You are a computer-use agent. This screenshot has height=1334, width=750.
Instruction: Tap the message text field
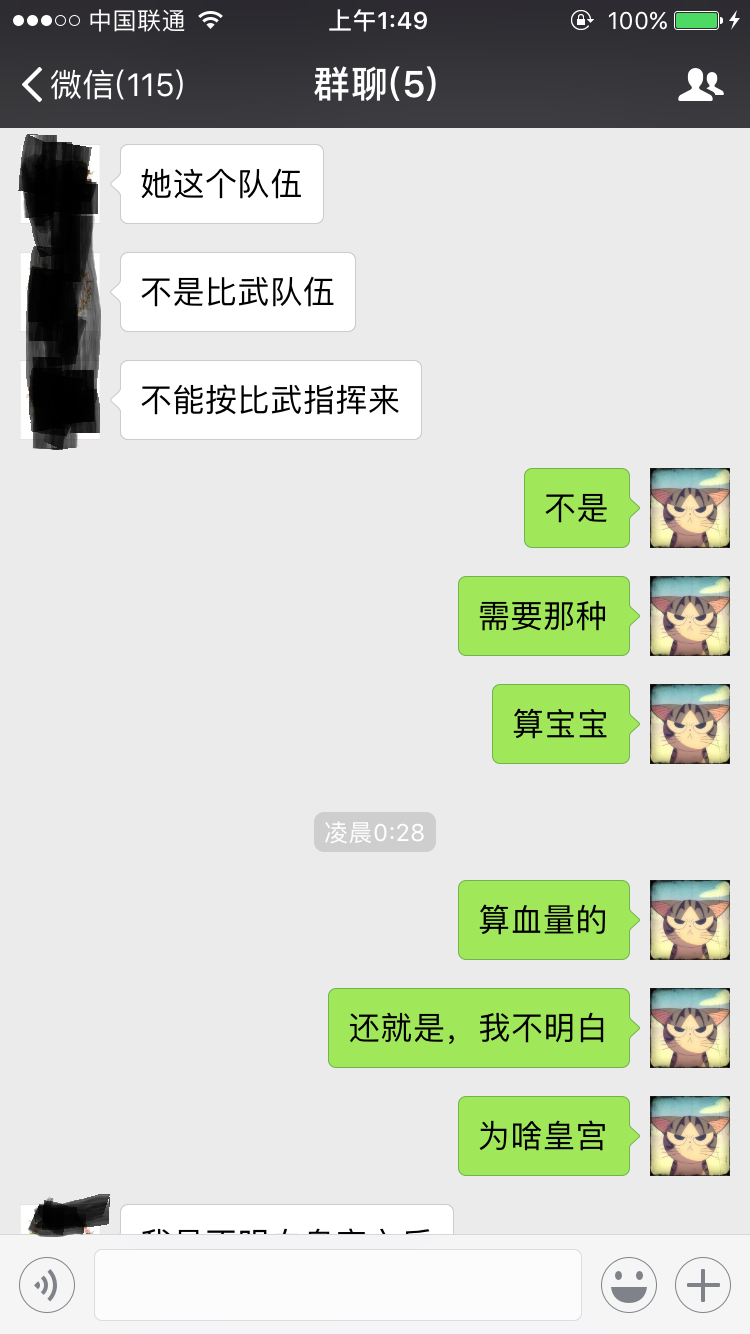coord(338,1284)
